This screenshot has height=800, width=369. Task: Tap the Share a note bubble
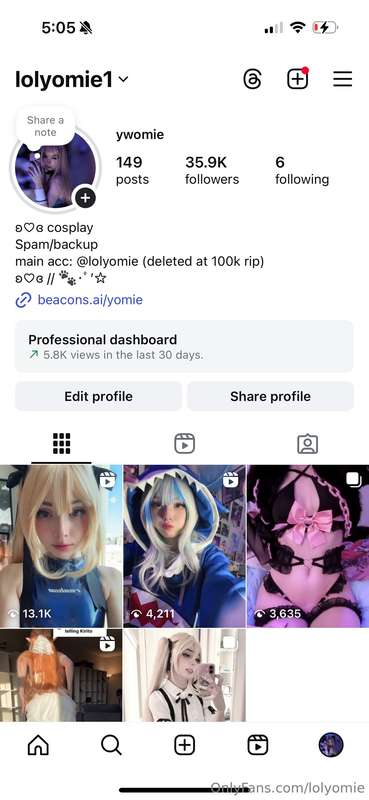click(45, 127)
